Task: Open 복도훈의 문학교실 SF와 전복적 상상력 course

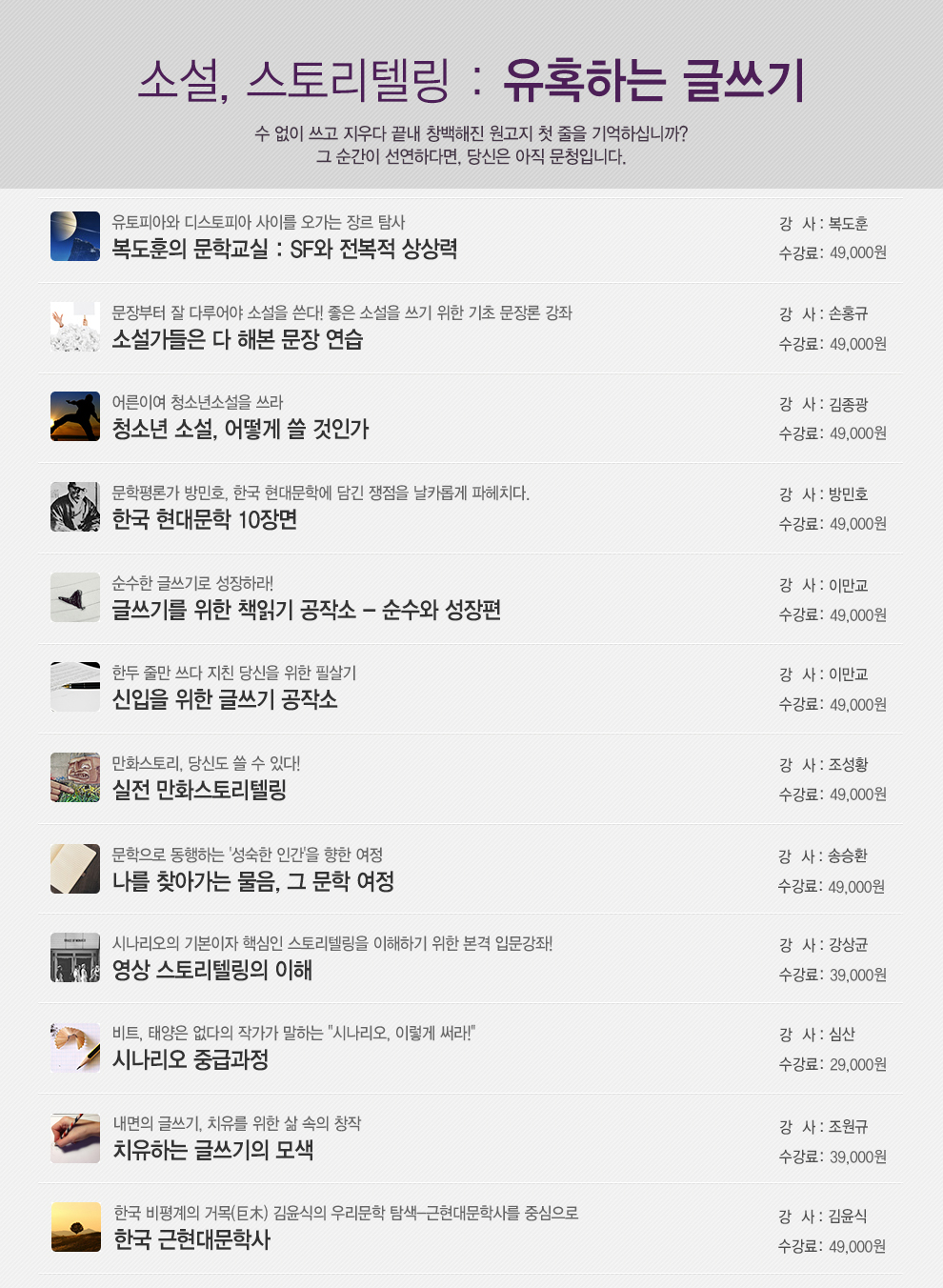Action: (285, 250)
